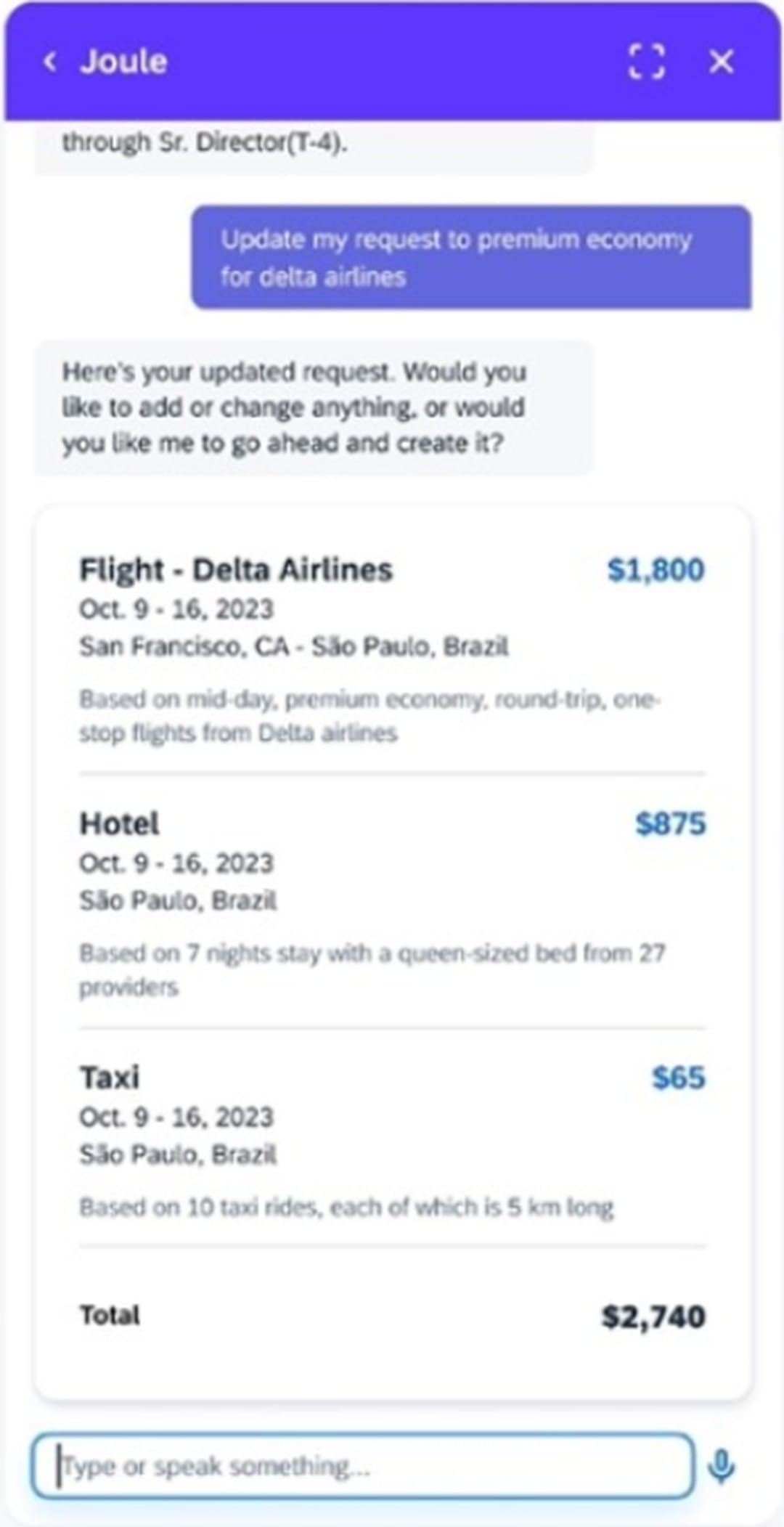Start voice input with the microphone
Screen dimensions: 784x1527
coord(722,1467)
